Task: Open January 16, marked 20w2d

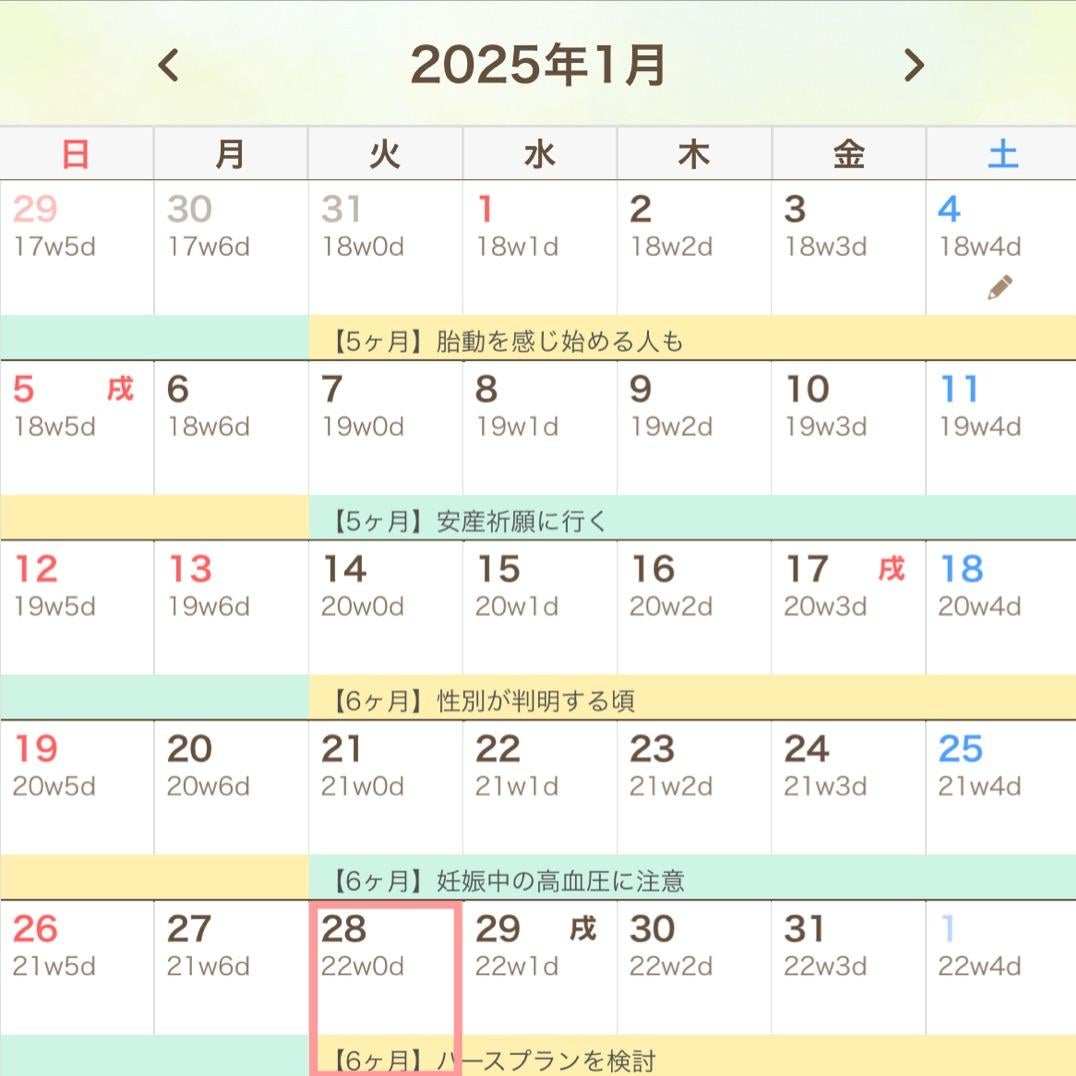Action: 694,607
